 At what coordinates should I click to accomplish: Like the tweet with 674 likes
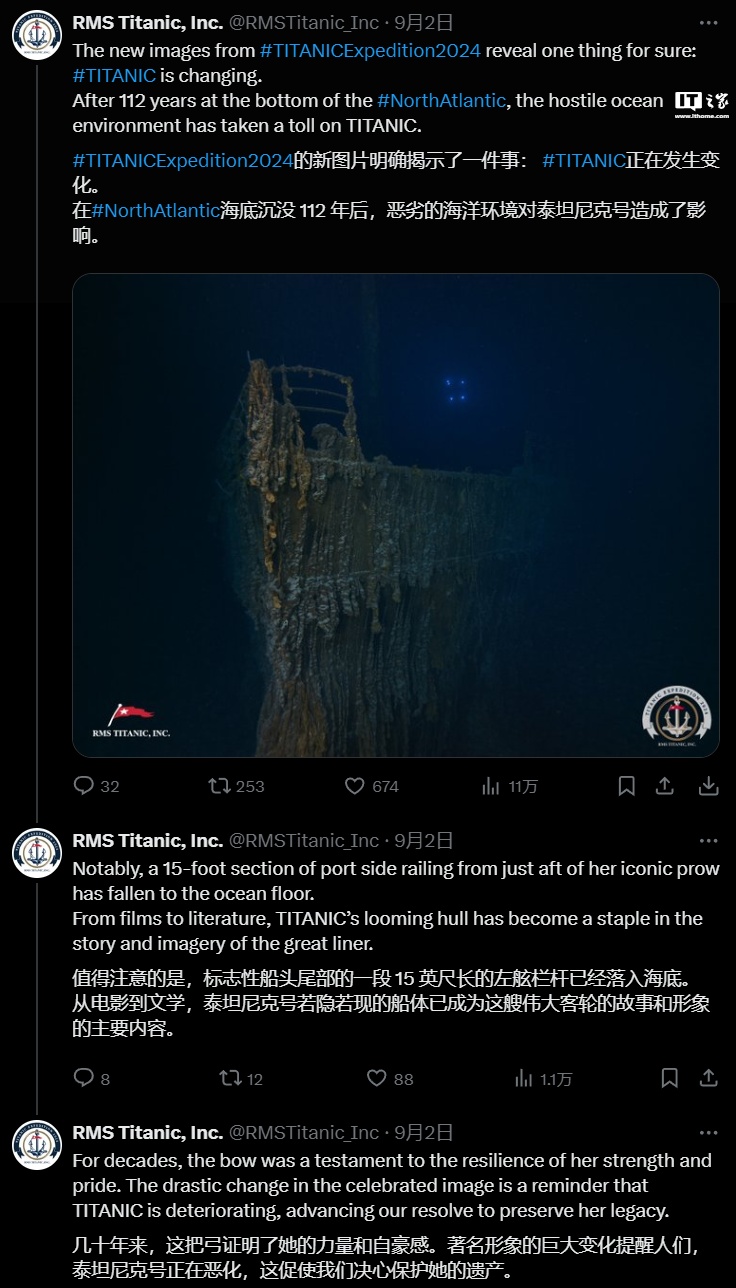pos(355,786)
